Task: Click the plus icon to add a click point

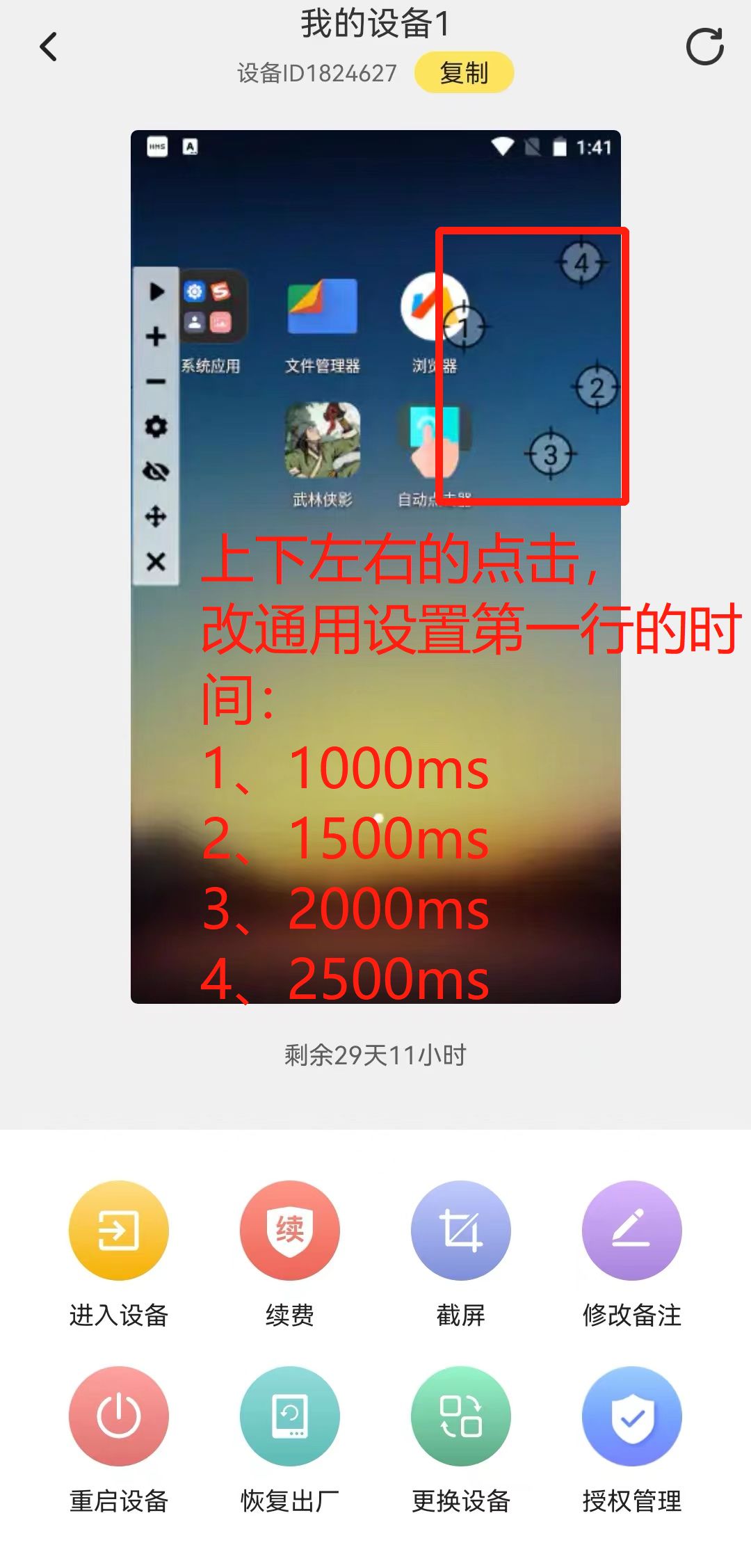Action: click(156, 337)
